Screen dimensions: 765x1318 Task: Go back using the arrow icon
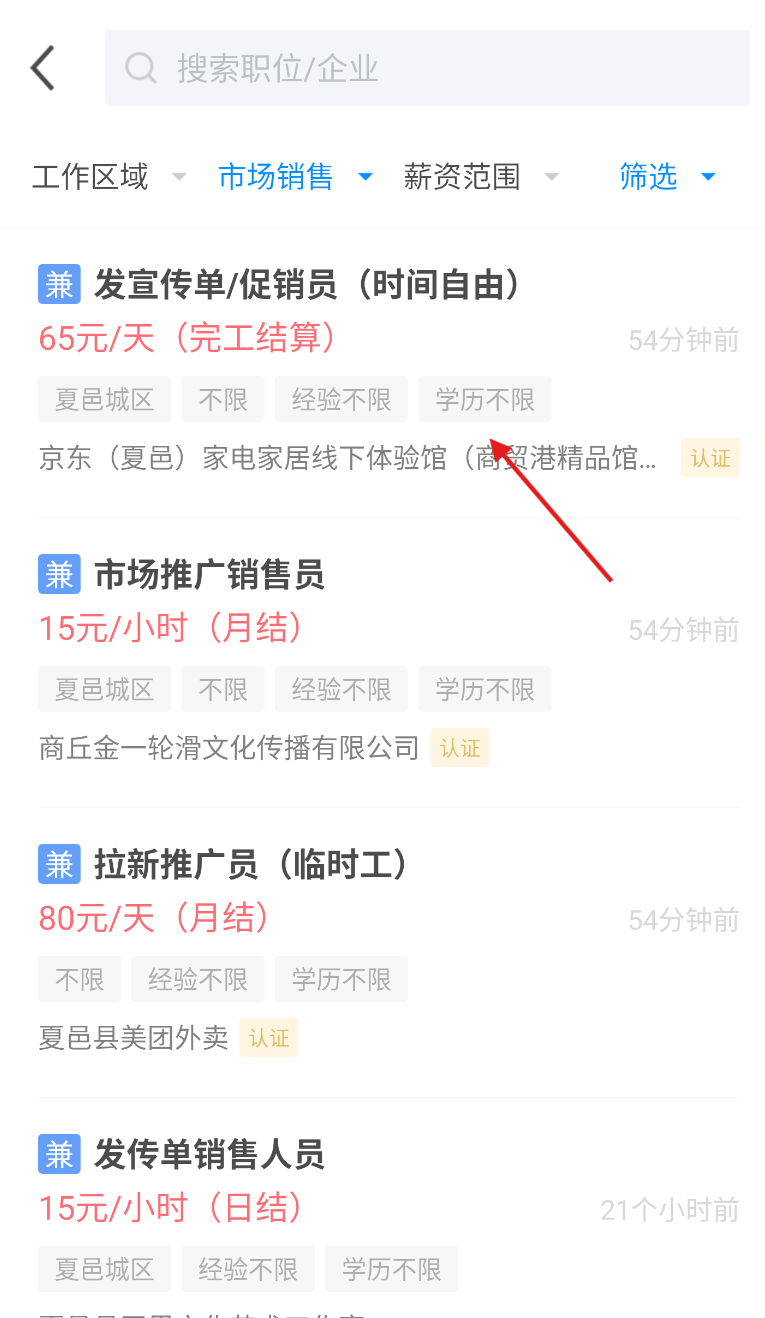point(43,68)
